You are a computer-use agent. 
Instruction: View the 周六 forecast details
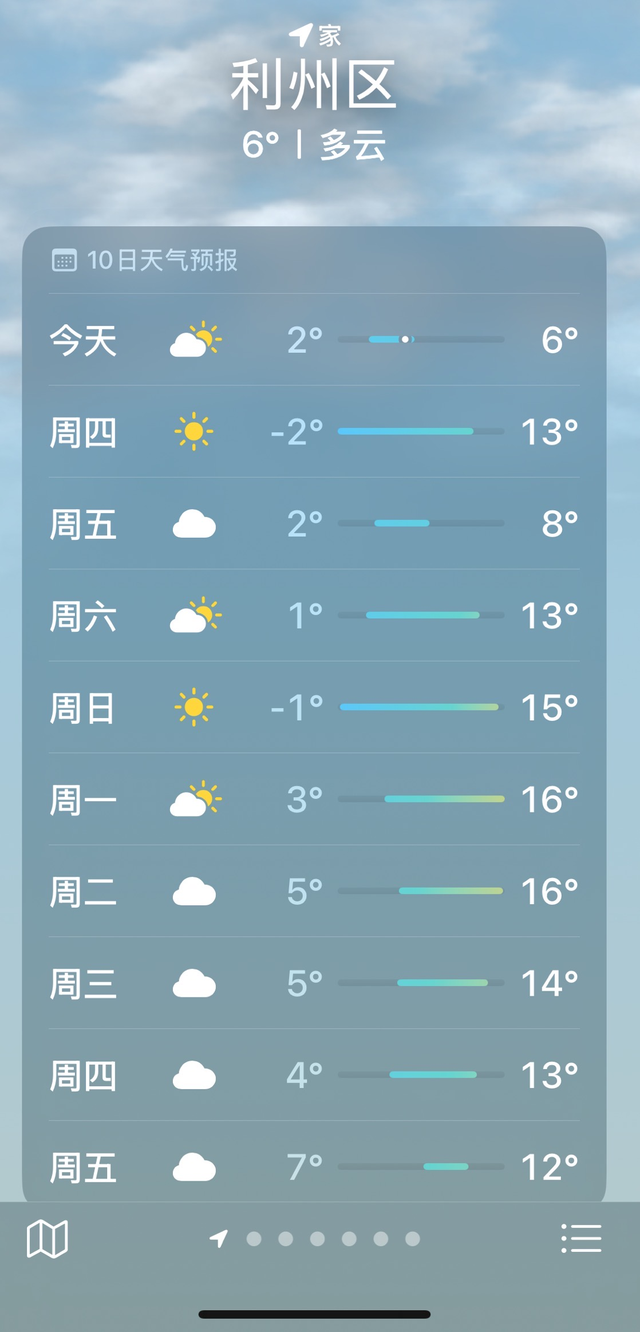(314, 616)
